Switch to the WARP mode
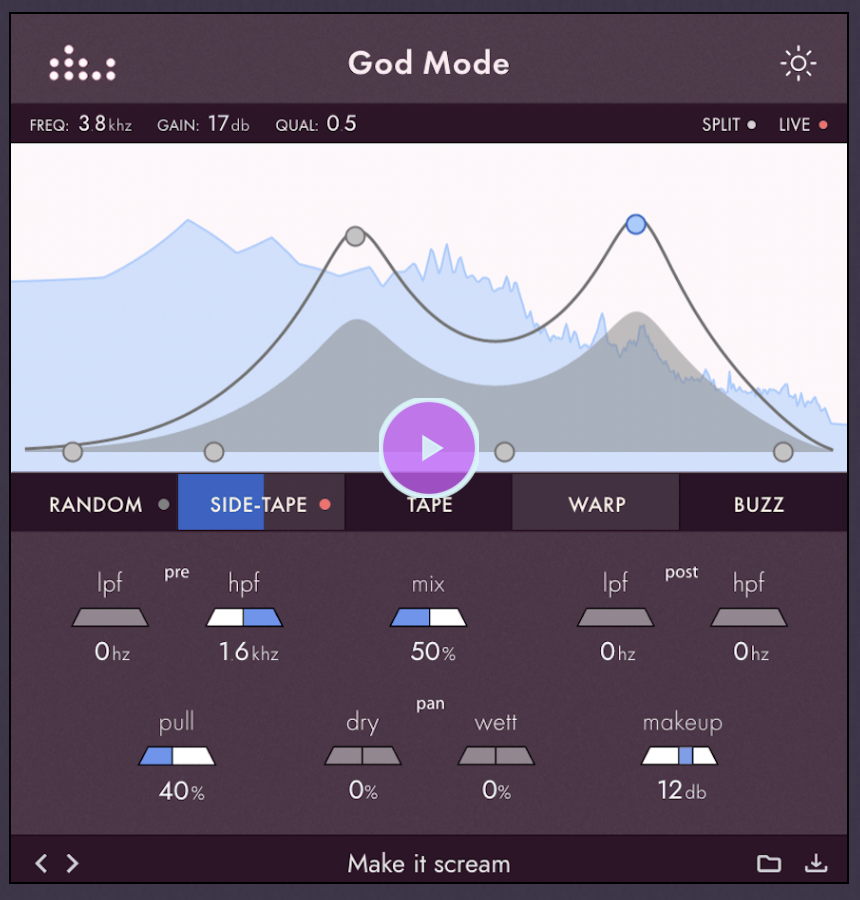 [596, 505]
